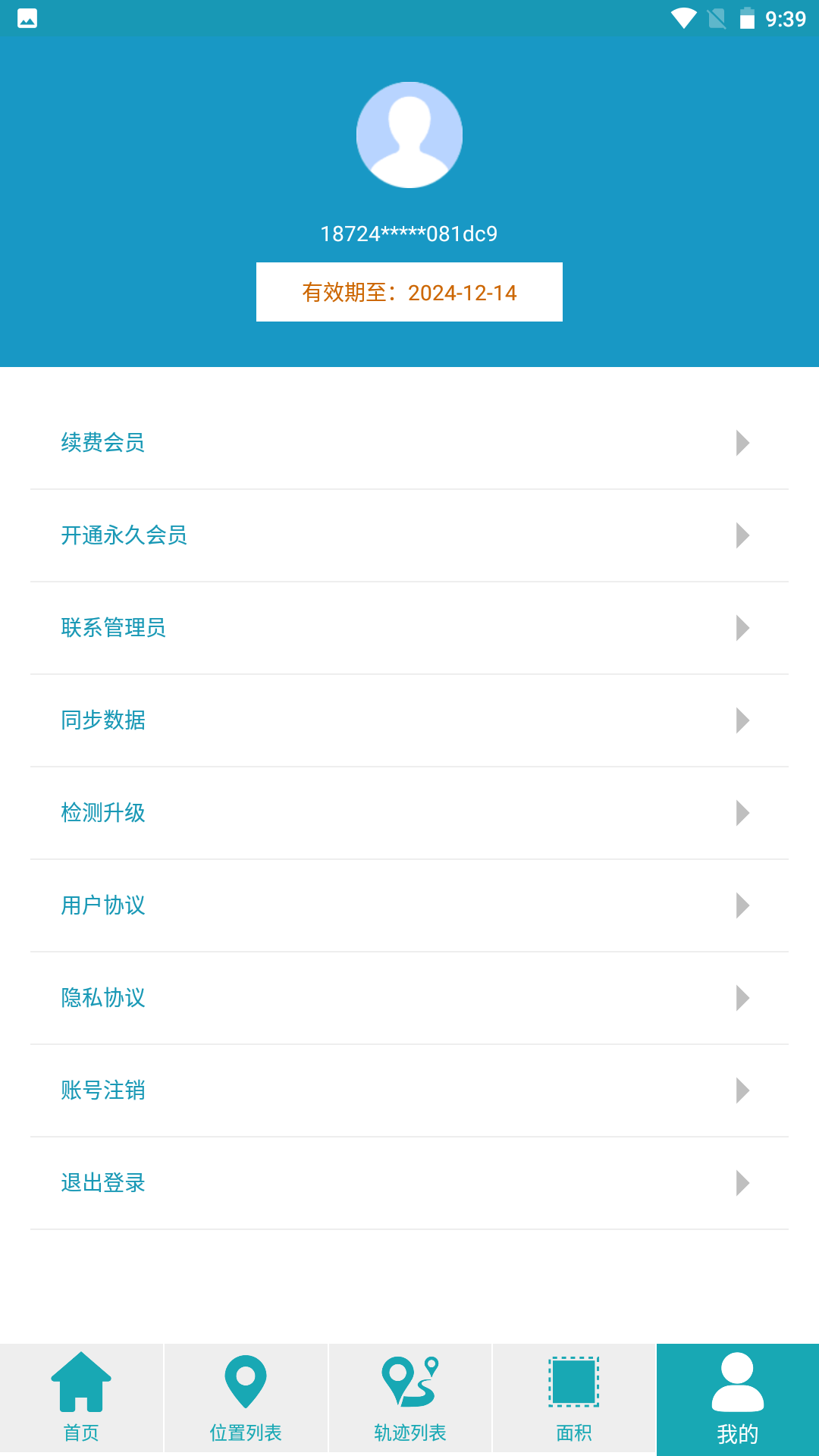819x1456 pixels.
Task: Tap the user avatar image
Action: pos(409,134)
